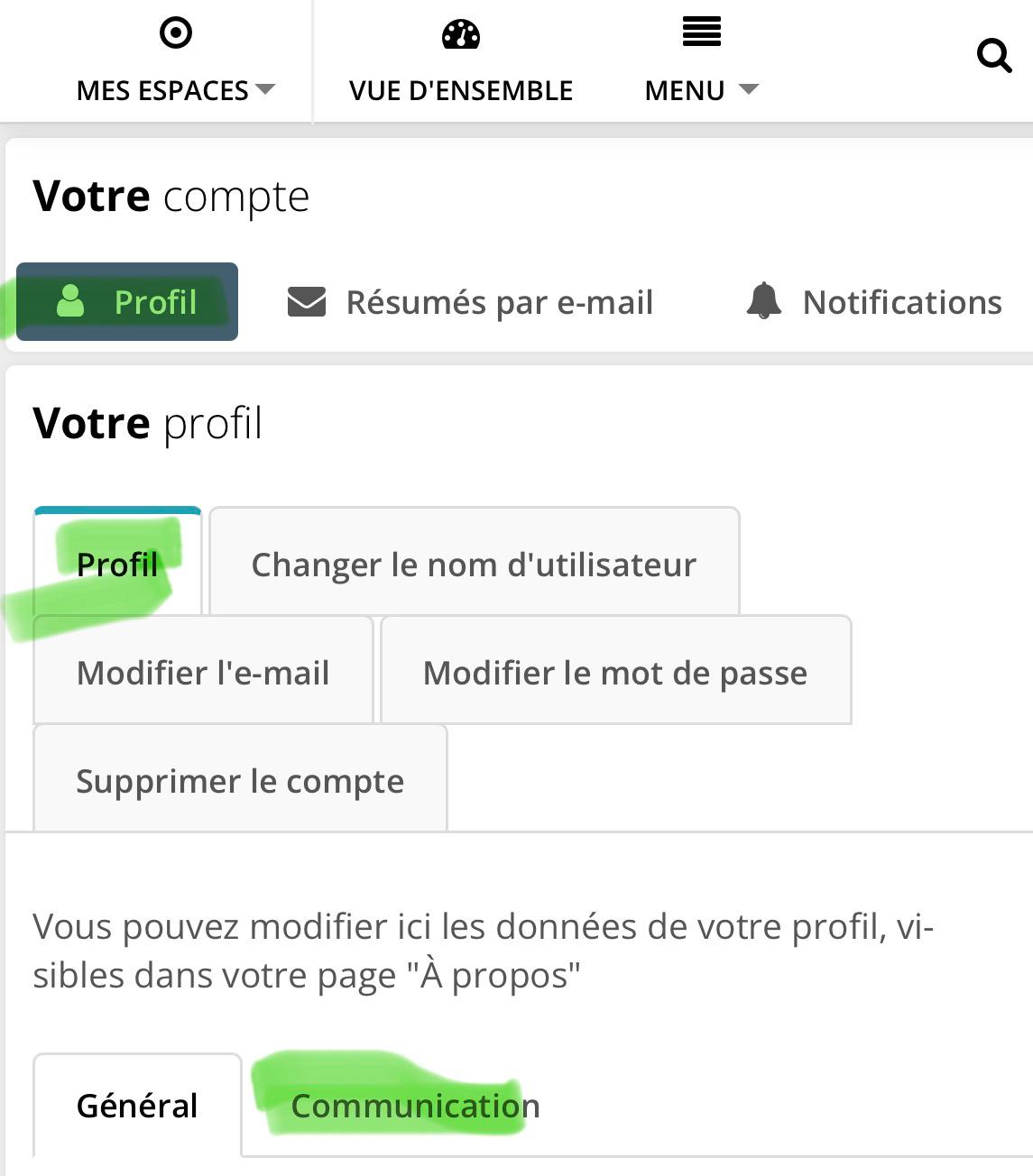Open the Notifications section

coord(873,302)
